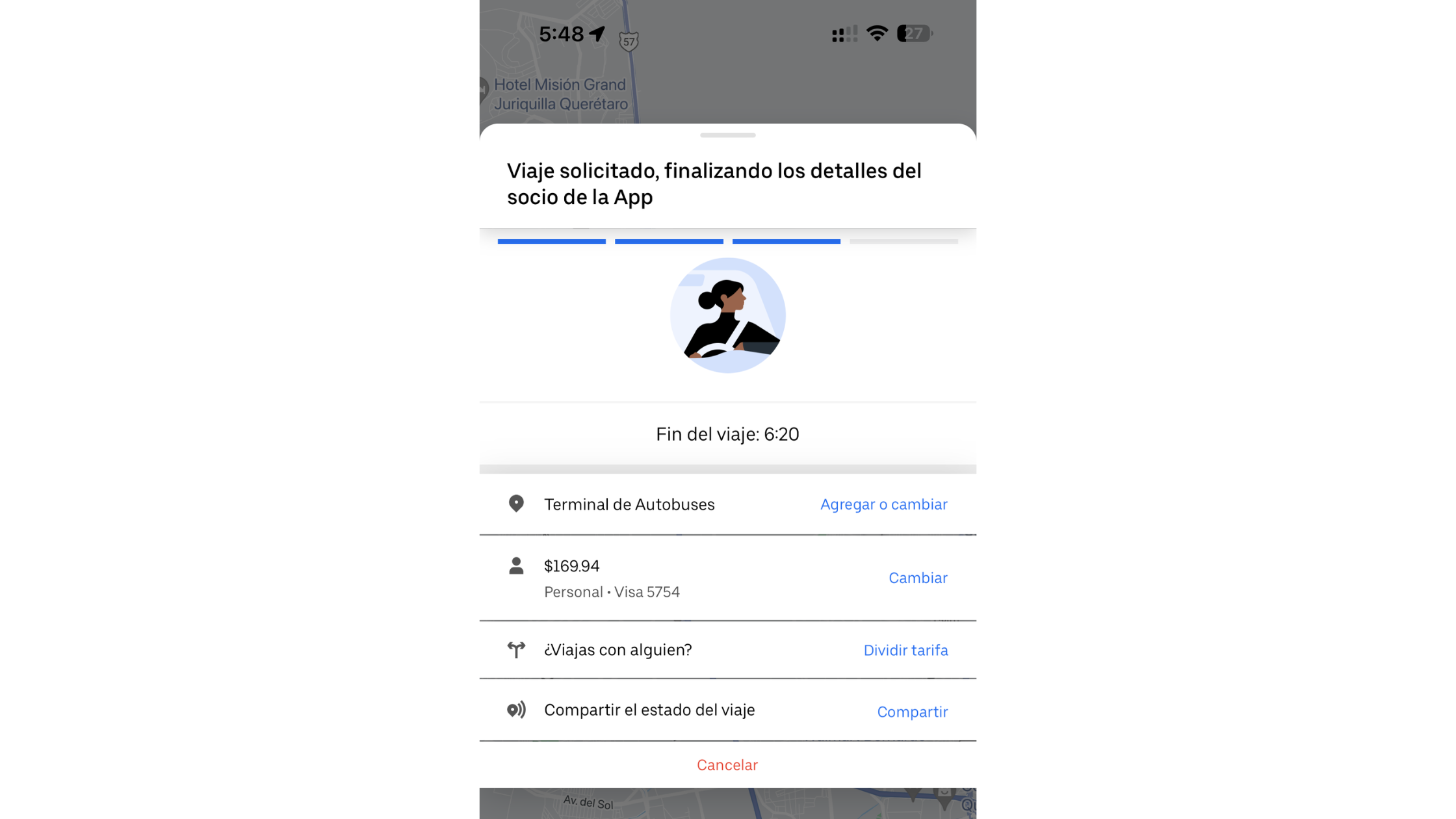
Task: Cancel the requested ride
Action: point(727,765)
